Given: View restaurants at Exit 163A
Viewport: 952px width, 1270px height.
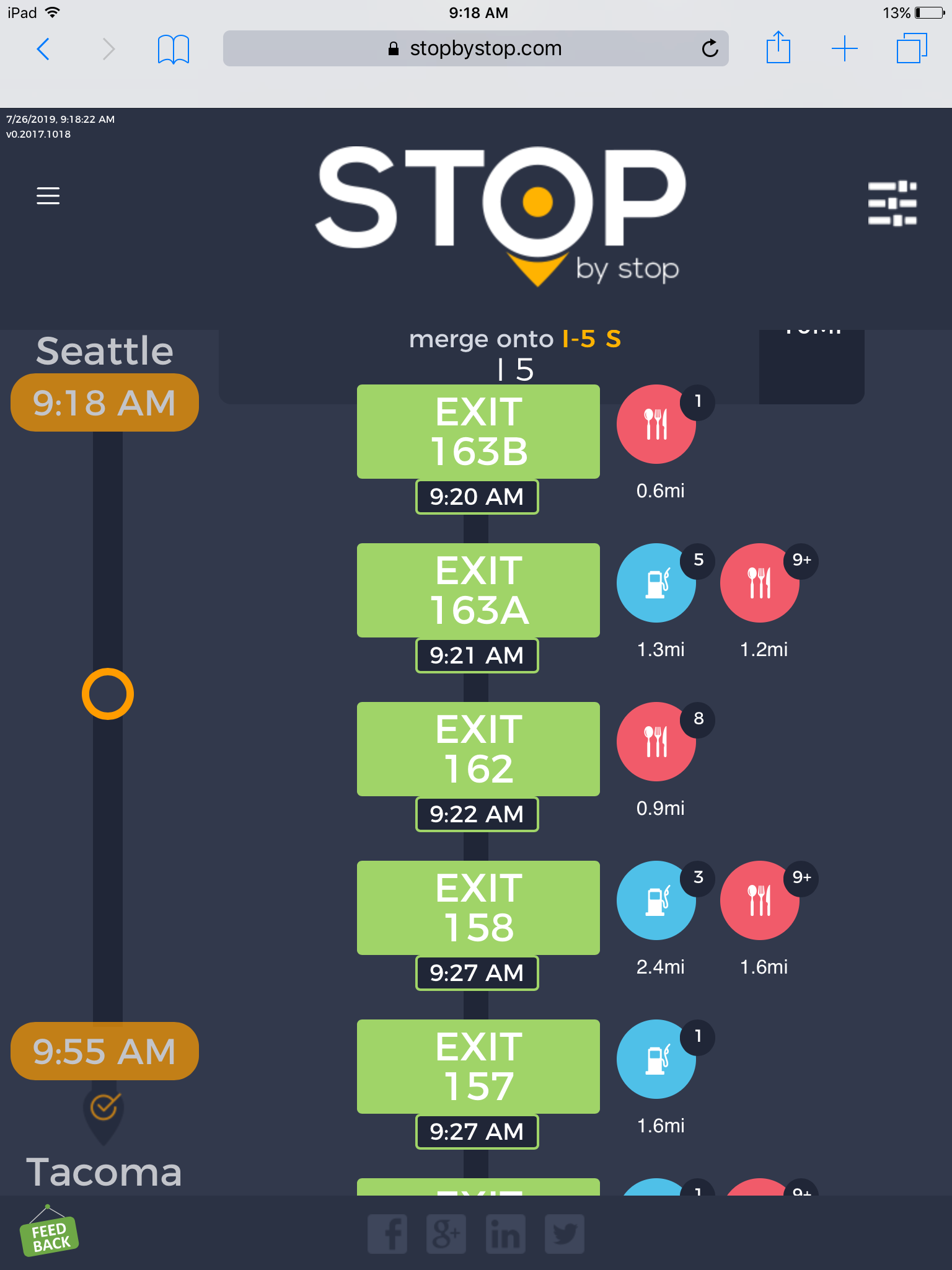Looking at the screenshot, I should point(759,583).
